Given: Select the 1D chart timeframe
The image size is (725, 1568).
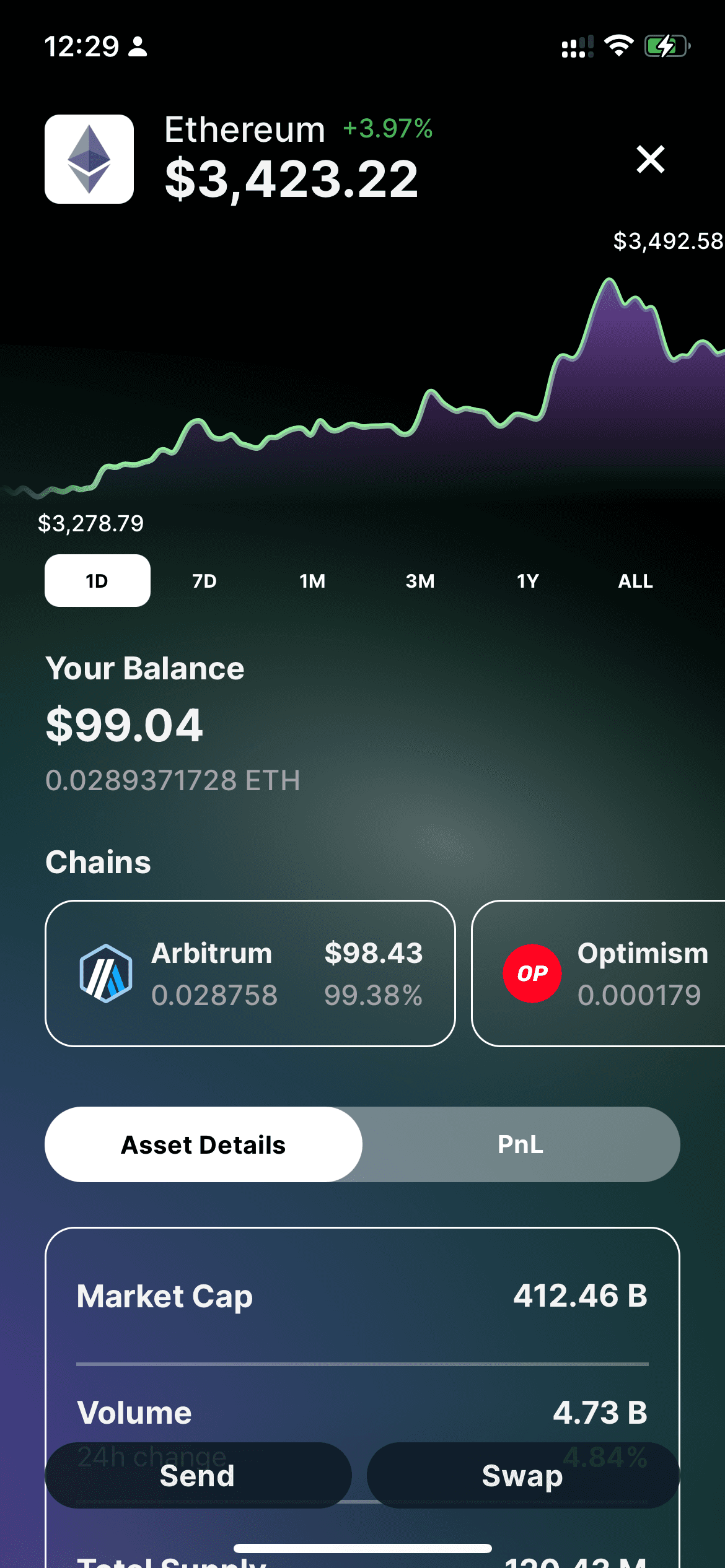Looking at the screenshot, I should tap(97, 580).
